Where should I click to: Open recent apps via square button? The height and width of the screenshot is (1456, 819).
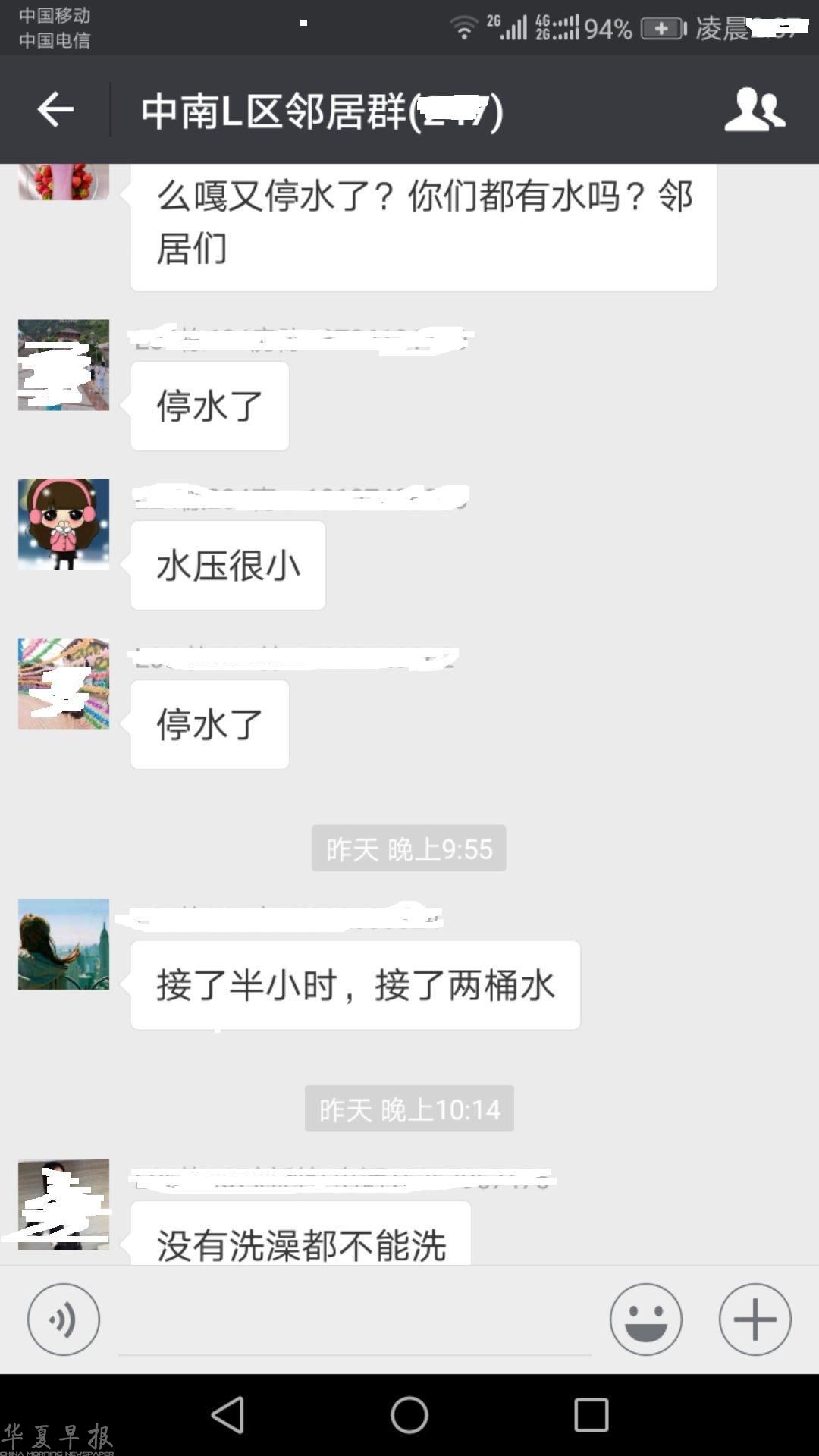point(591,1415)
